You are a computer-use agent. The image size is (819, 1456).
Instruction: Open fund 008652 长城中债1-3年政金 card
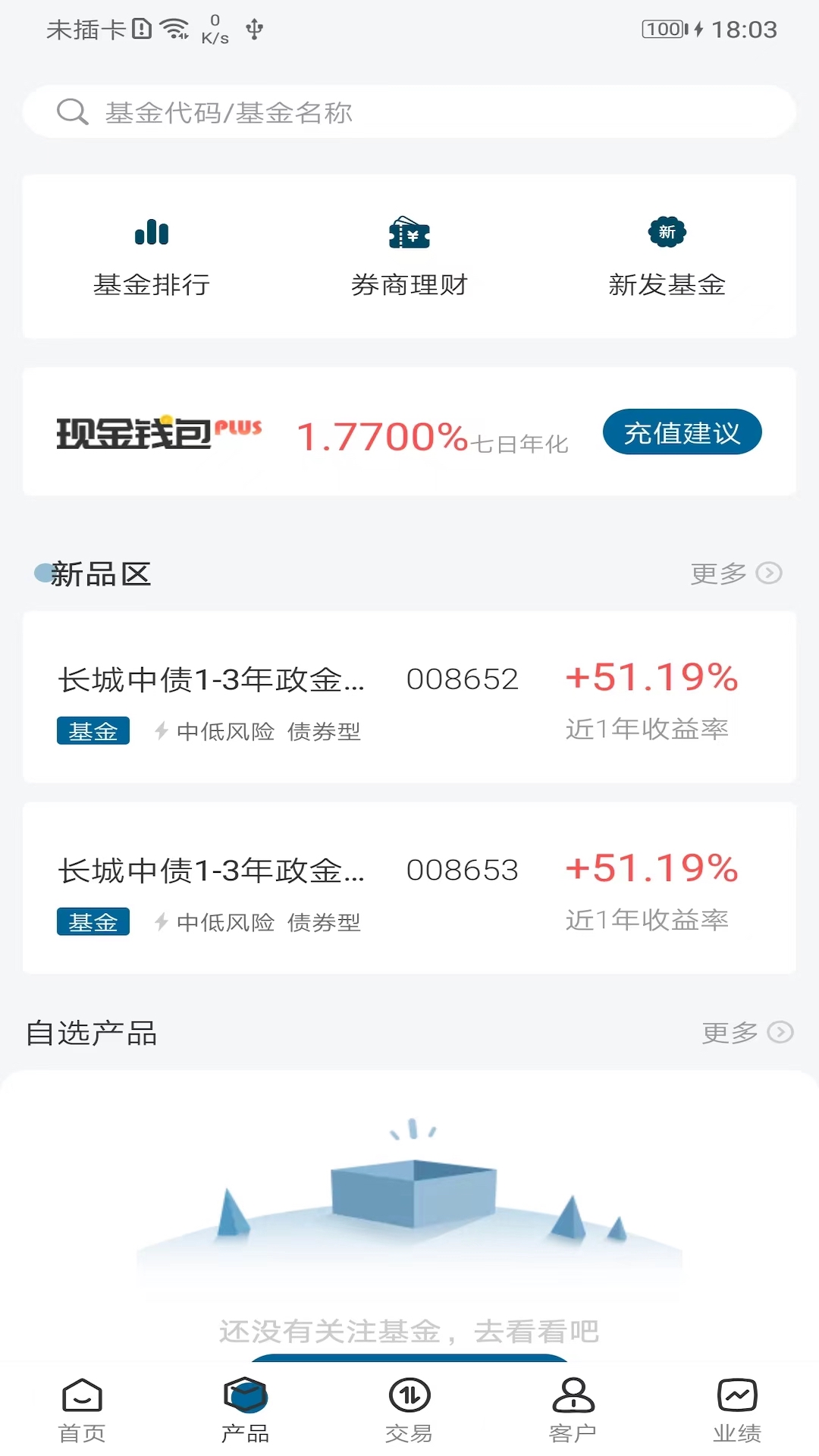(x=409, y=698)
